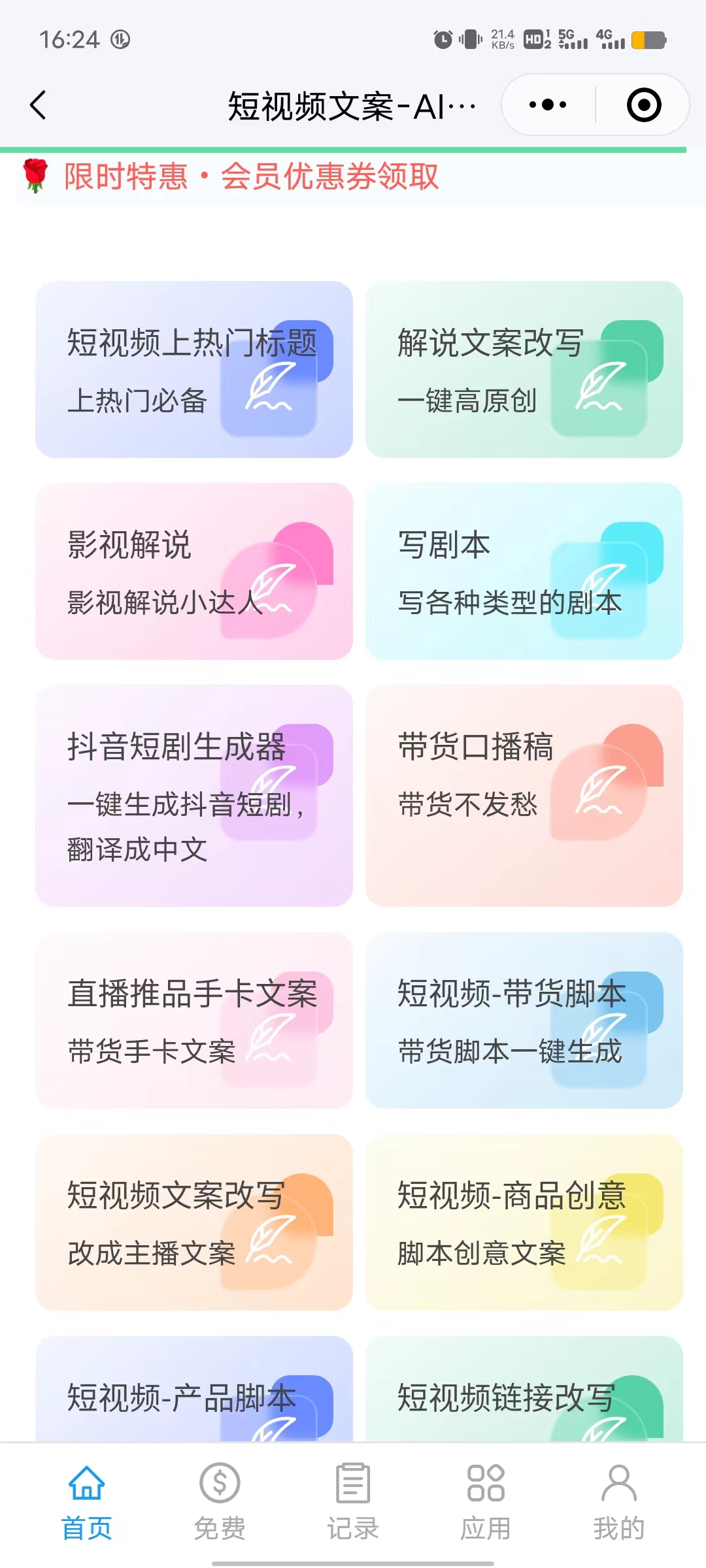This screenshot has width=706, height=1568.
Task: Open the 解说文案改写 card
Action: click(x=524, y=369)
